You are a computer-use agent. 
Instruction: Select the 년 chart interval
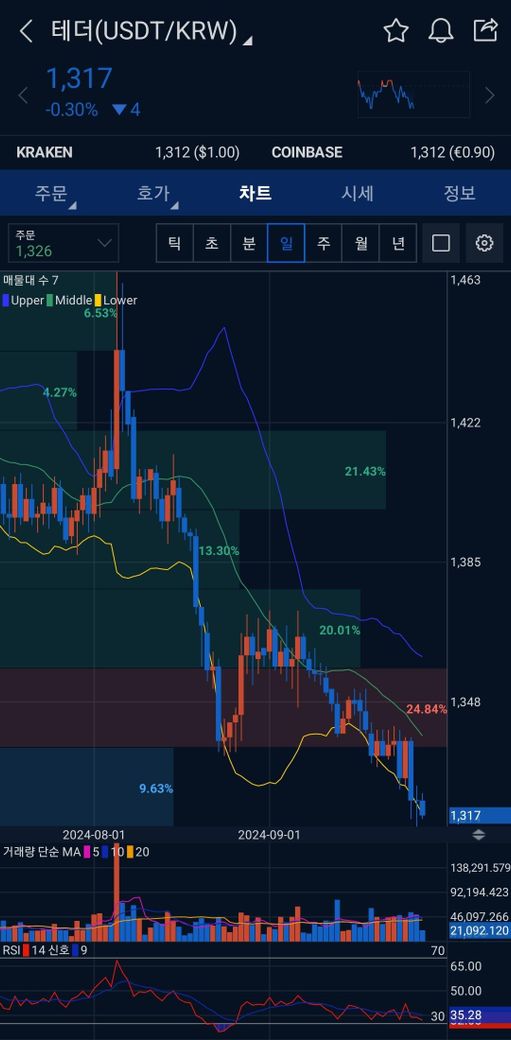click(x=398, y=243)
